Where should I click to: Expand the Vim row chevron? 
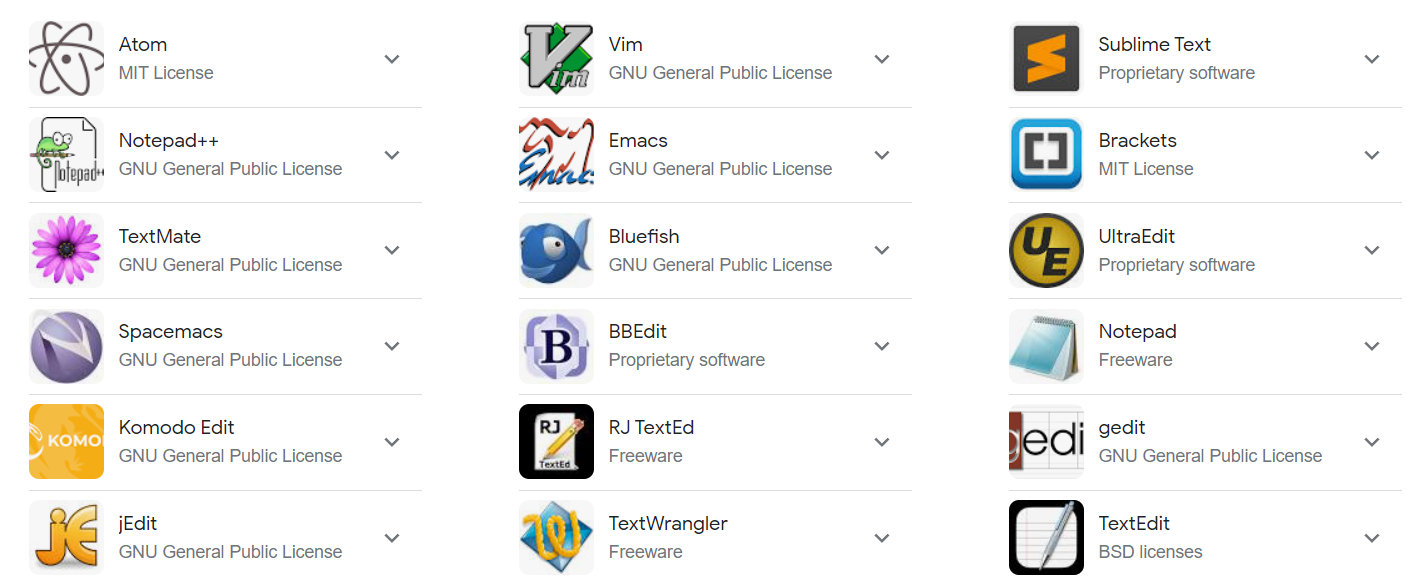882,59
